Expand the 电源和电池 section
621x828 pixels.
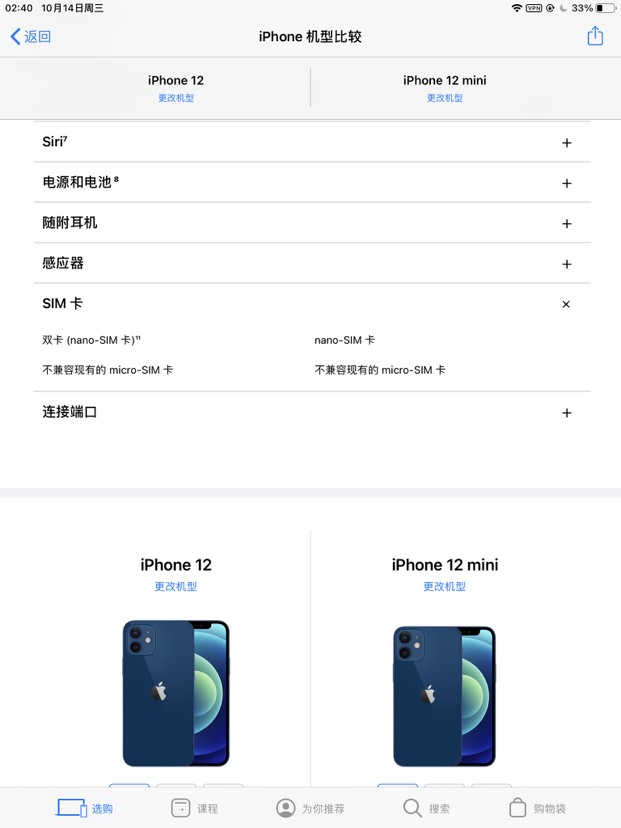[x=566, y=183]
